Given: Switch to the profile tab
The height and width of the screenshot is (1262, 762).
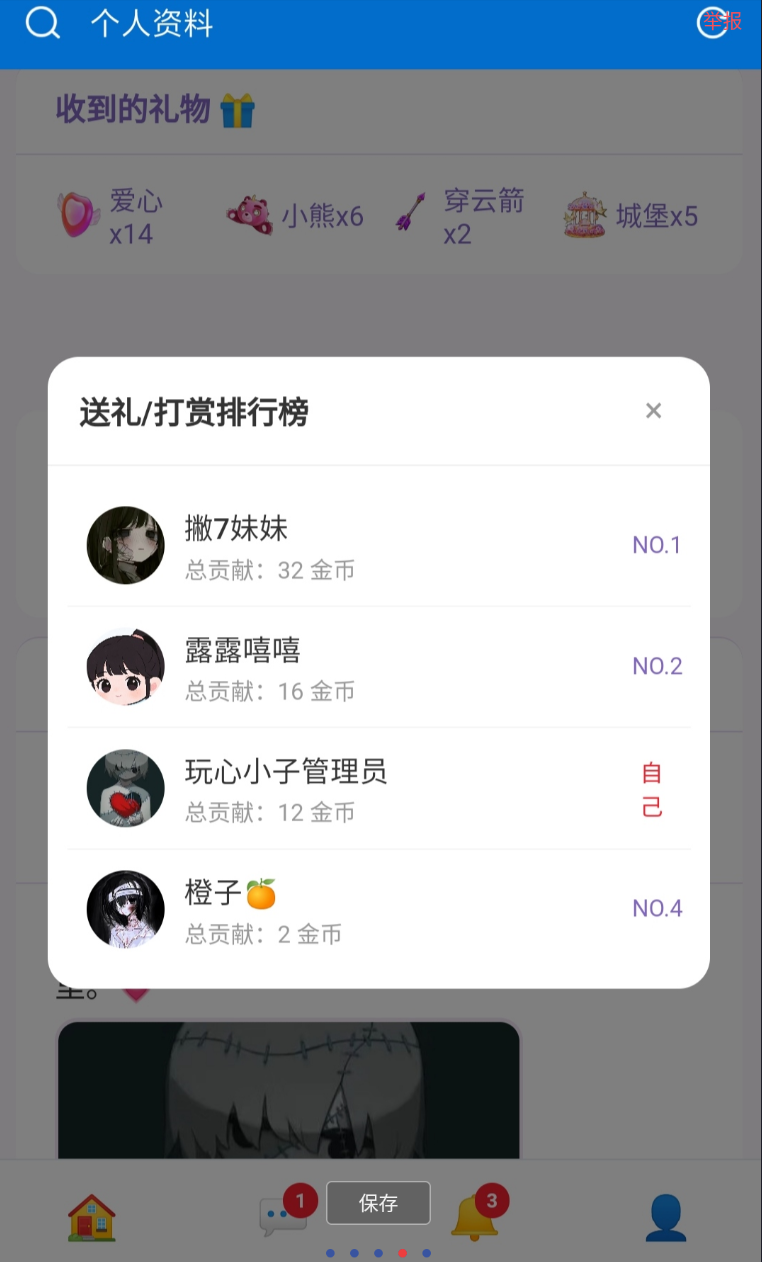Looking at the screenshot, I should click(x=665, y=1217).
